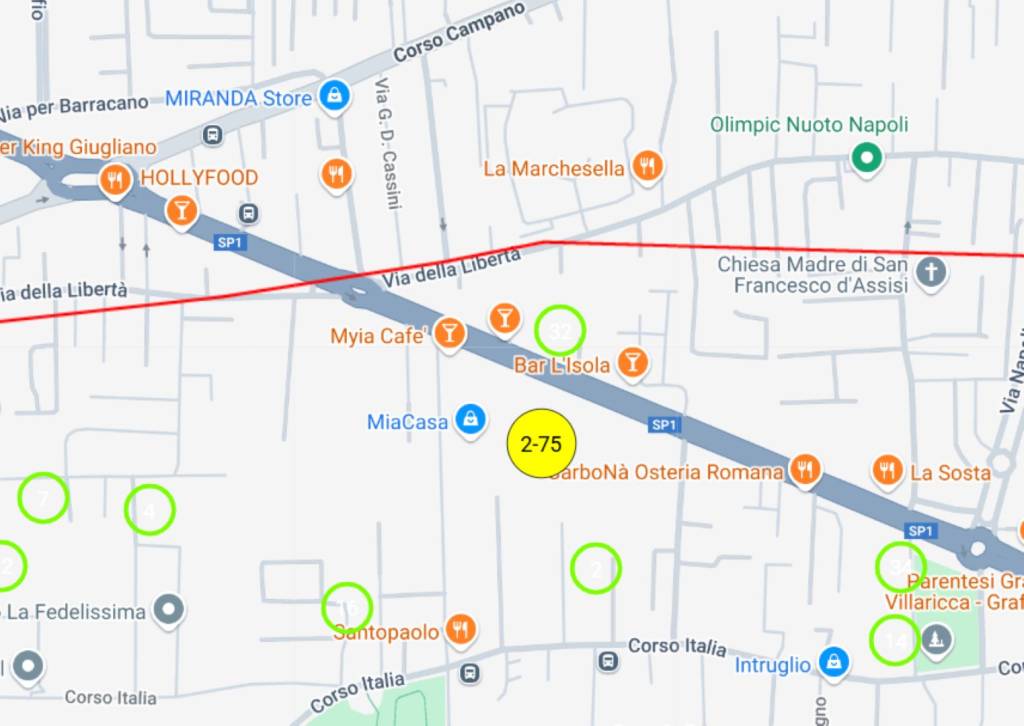Open green circle marker number 4
This screenshot has width=1024, height=726.
(150, 510)
